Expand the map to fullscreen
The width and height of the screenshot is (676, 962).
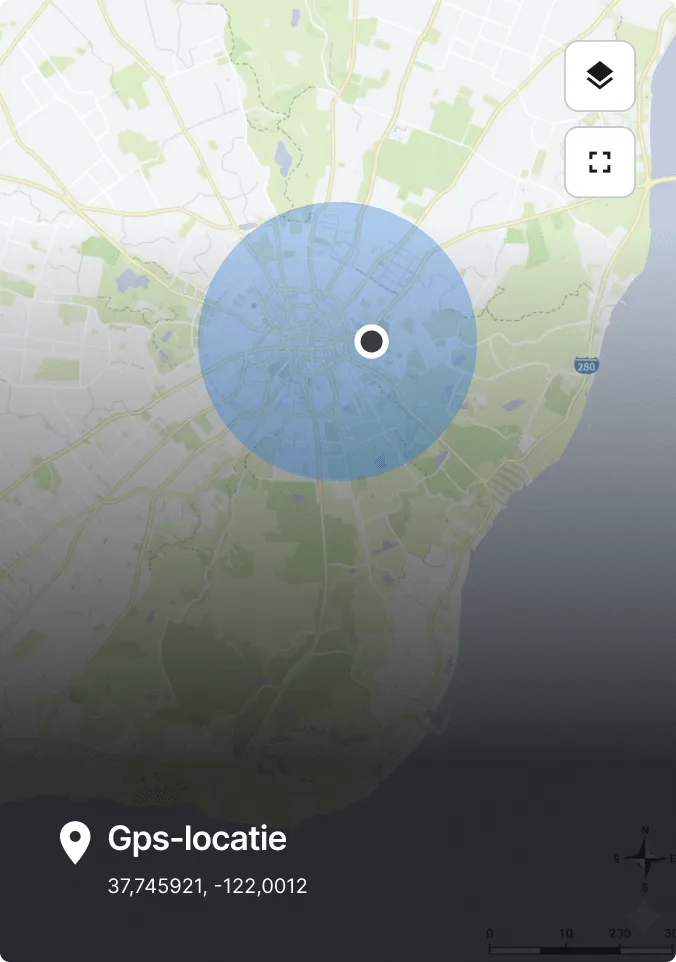(599, 162)
